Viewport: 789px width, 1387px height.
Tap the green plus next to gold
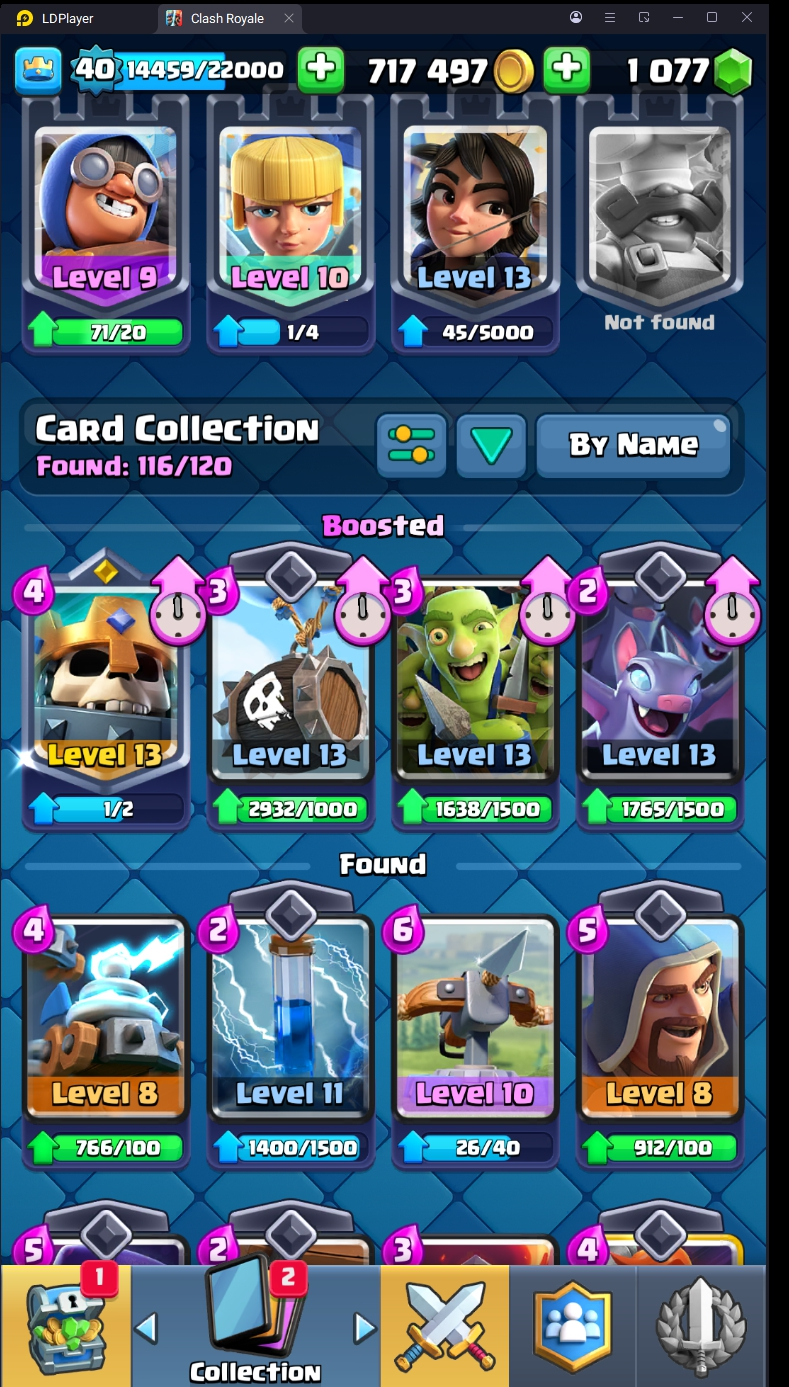coord(566,70)
